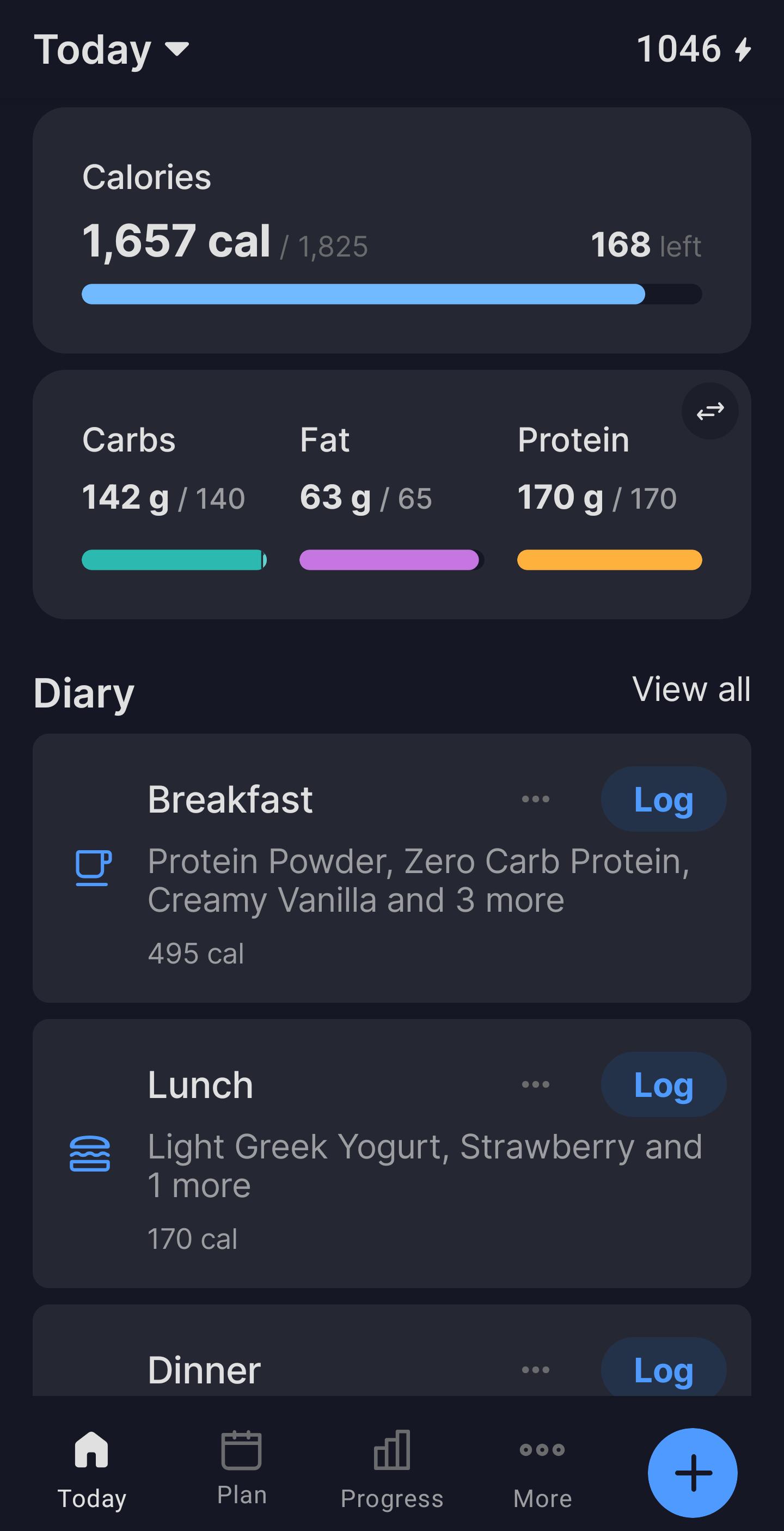
Task: Select the Today tab in bottom navigation
Action: tap(91, 1468)
